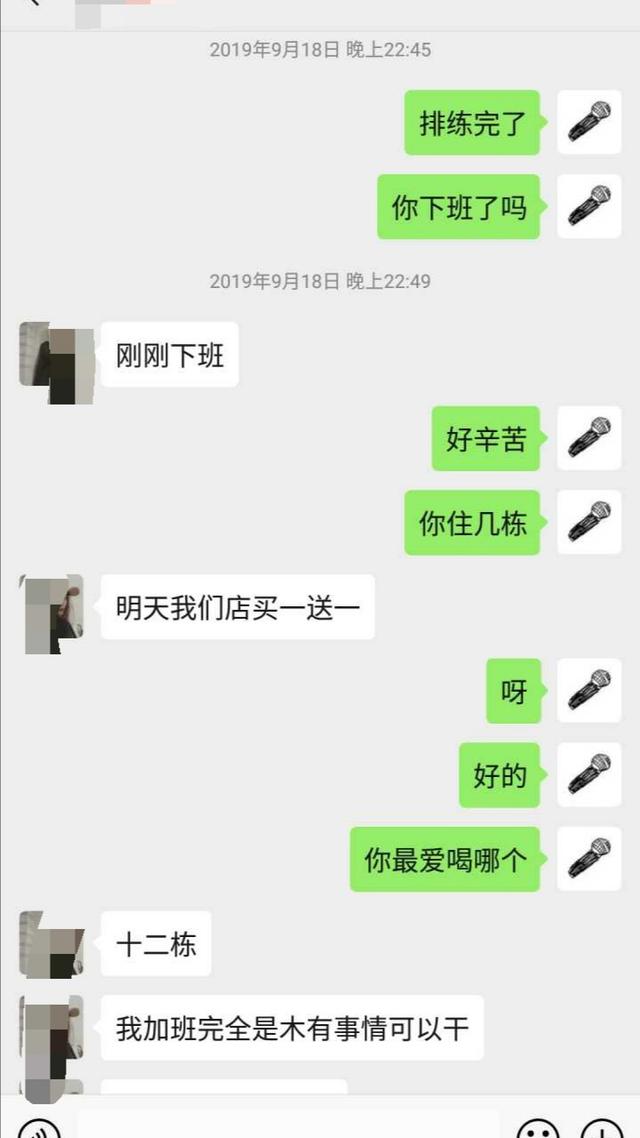The height and width of the screenshot is (1138, 640).
Task: Open contact's avatar beside 刚刚下班
Action: (56, 361)
